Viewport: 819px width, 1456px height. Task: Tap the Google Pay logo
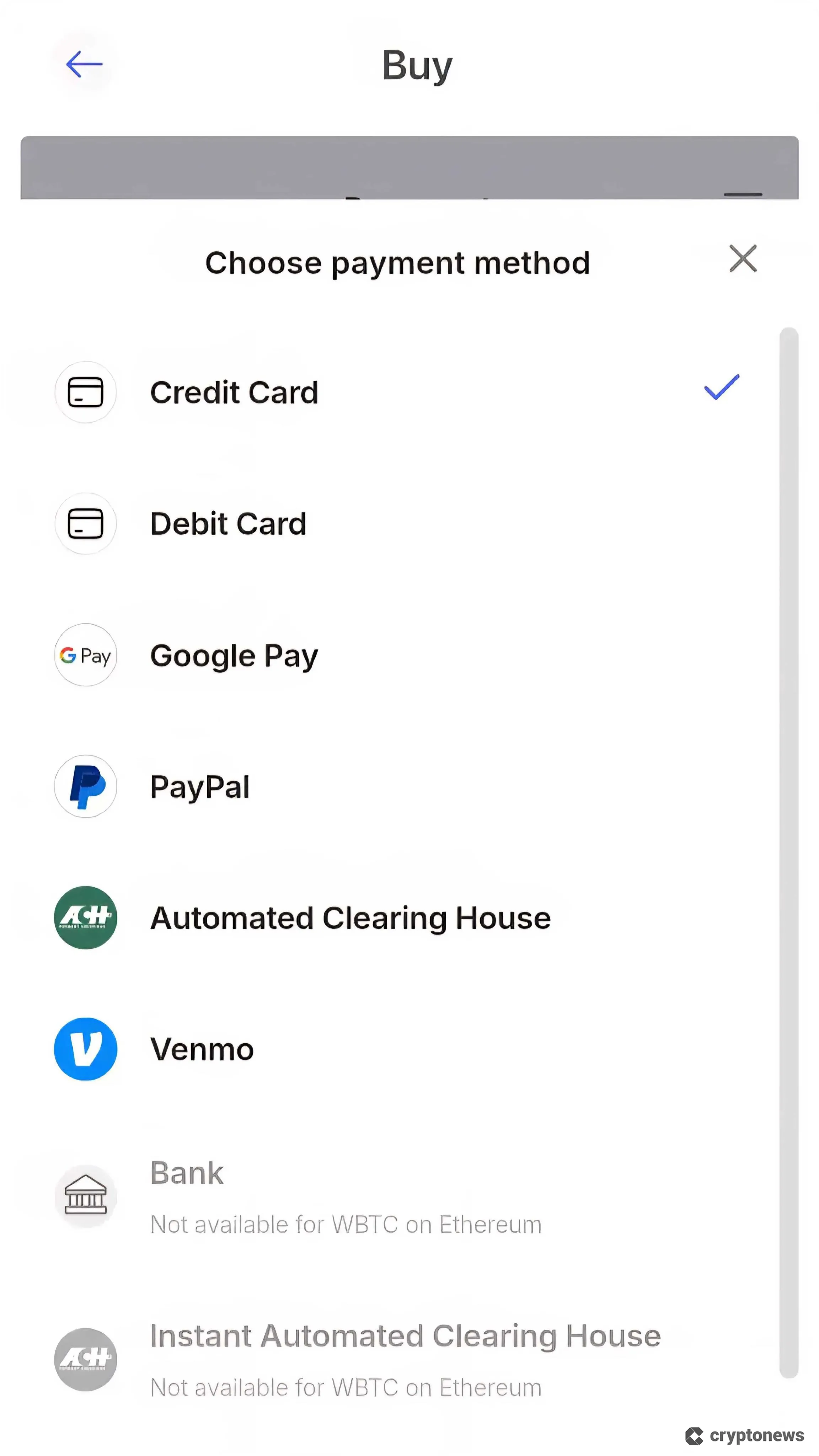coord(85,655)
